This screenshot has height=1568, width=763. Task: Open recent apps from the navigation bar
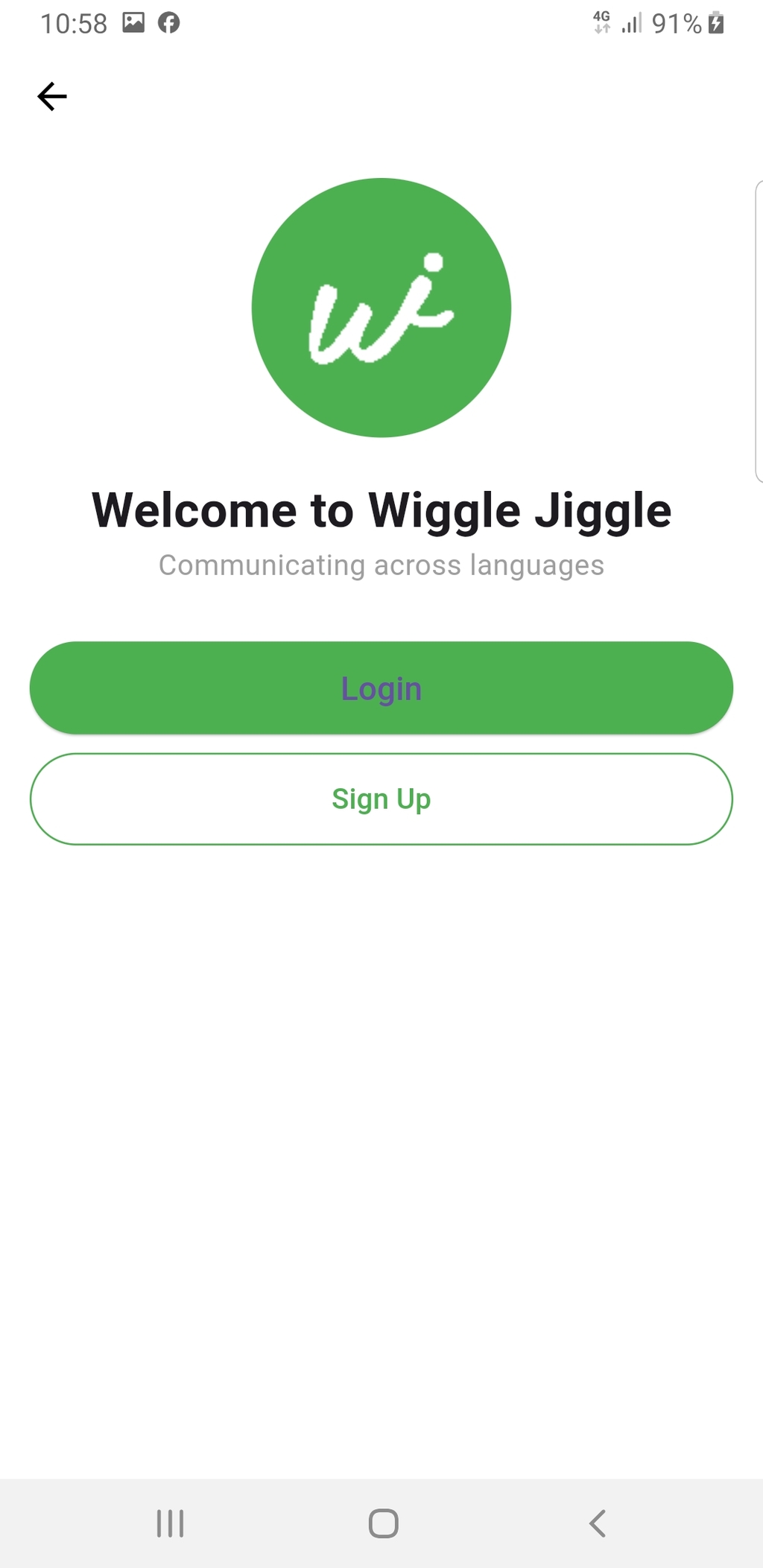[x=170, y=1523]
